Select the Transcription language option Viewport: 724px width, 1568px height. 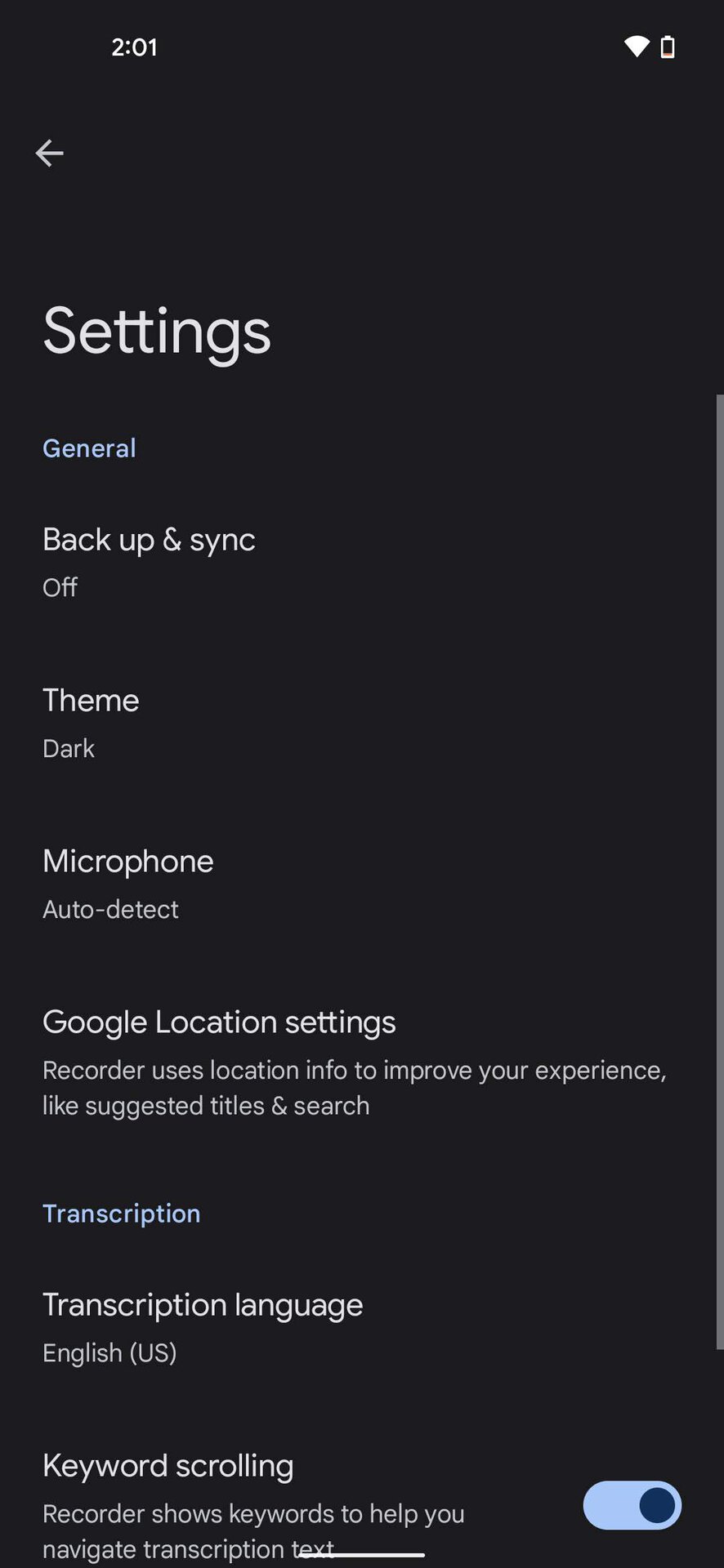203,1326
